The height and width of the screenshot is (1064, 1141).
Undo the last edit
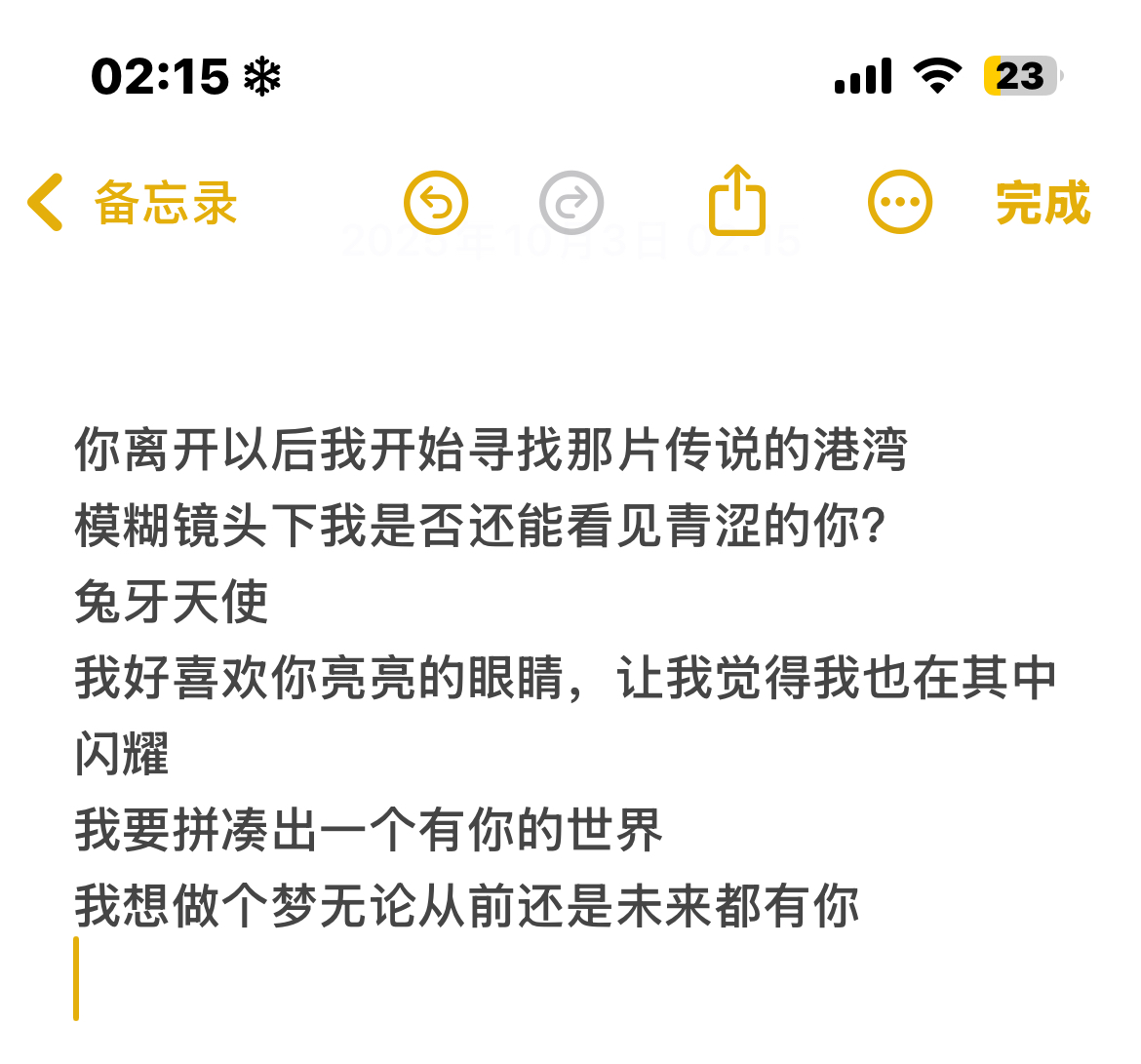(x=436, y=203)
